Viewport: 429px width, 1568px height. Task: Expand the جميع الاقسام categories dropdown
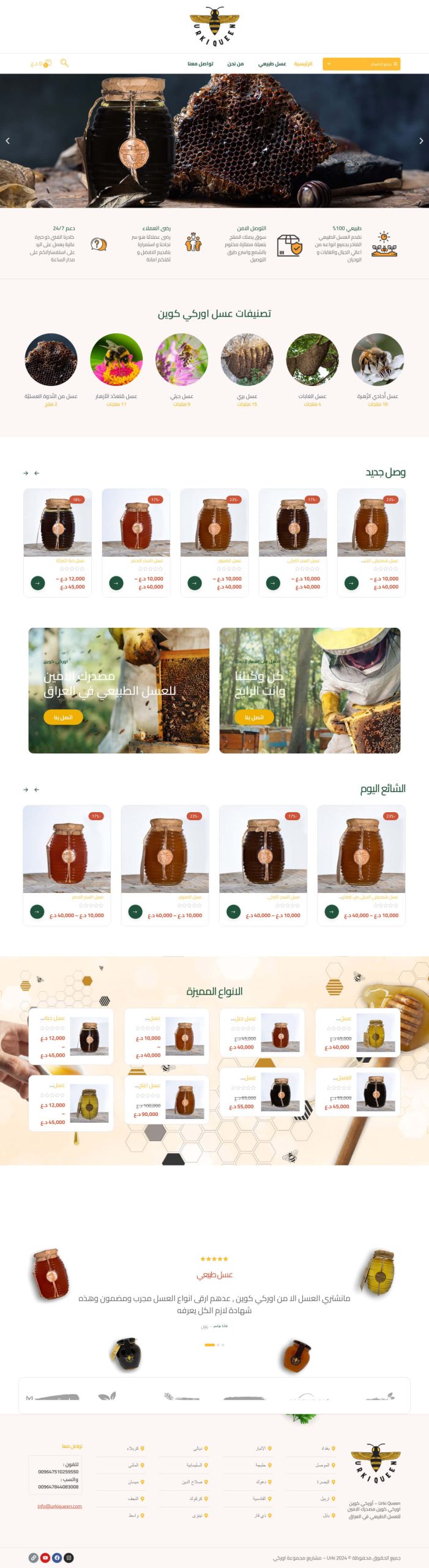361,64
